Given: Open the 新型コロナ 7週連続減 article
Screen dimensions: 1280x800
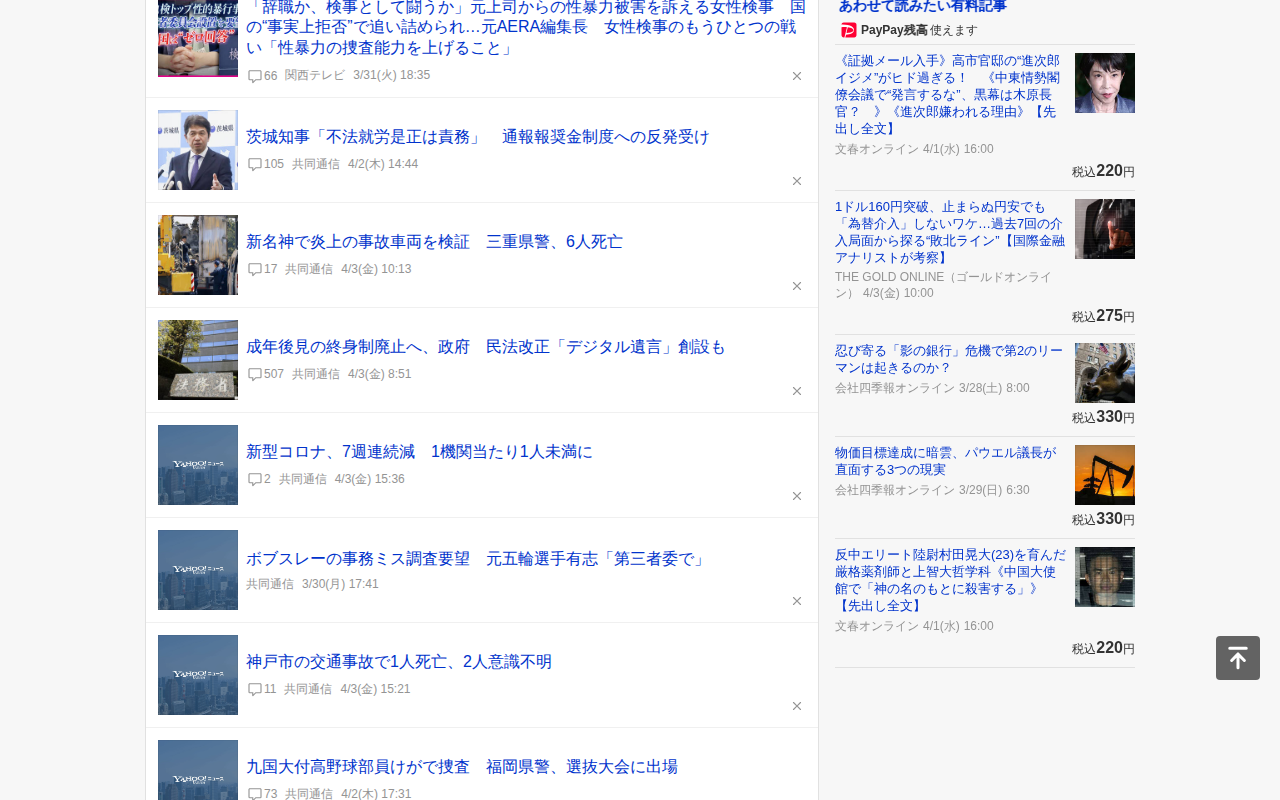Looking at the screenshot, I should click(419, 452).
